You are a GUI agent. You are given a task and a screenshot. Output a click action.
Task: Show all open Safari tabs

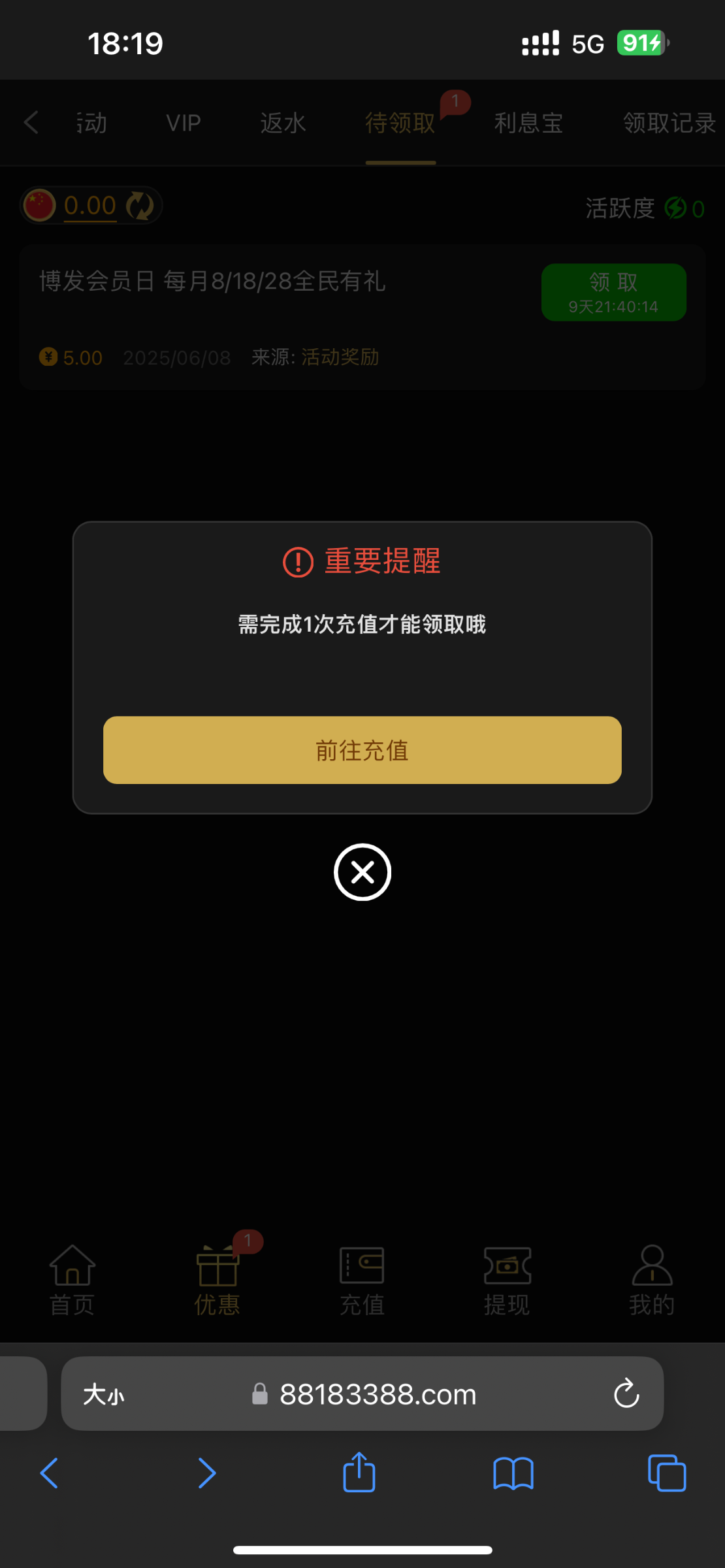click(667, 1473)
